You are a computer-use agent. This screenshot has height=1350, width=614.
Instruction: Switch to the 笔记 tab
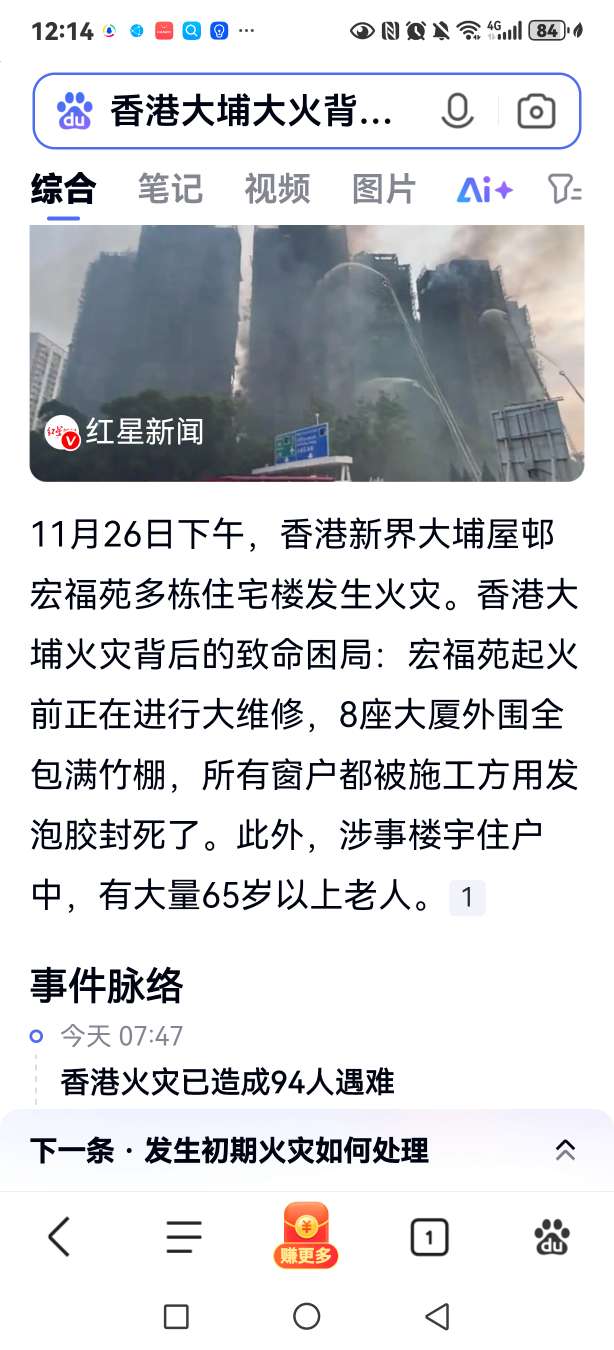click(170, 188)
